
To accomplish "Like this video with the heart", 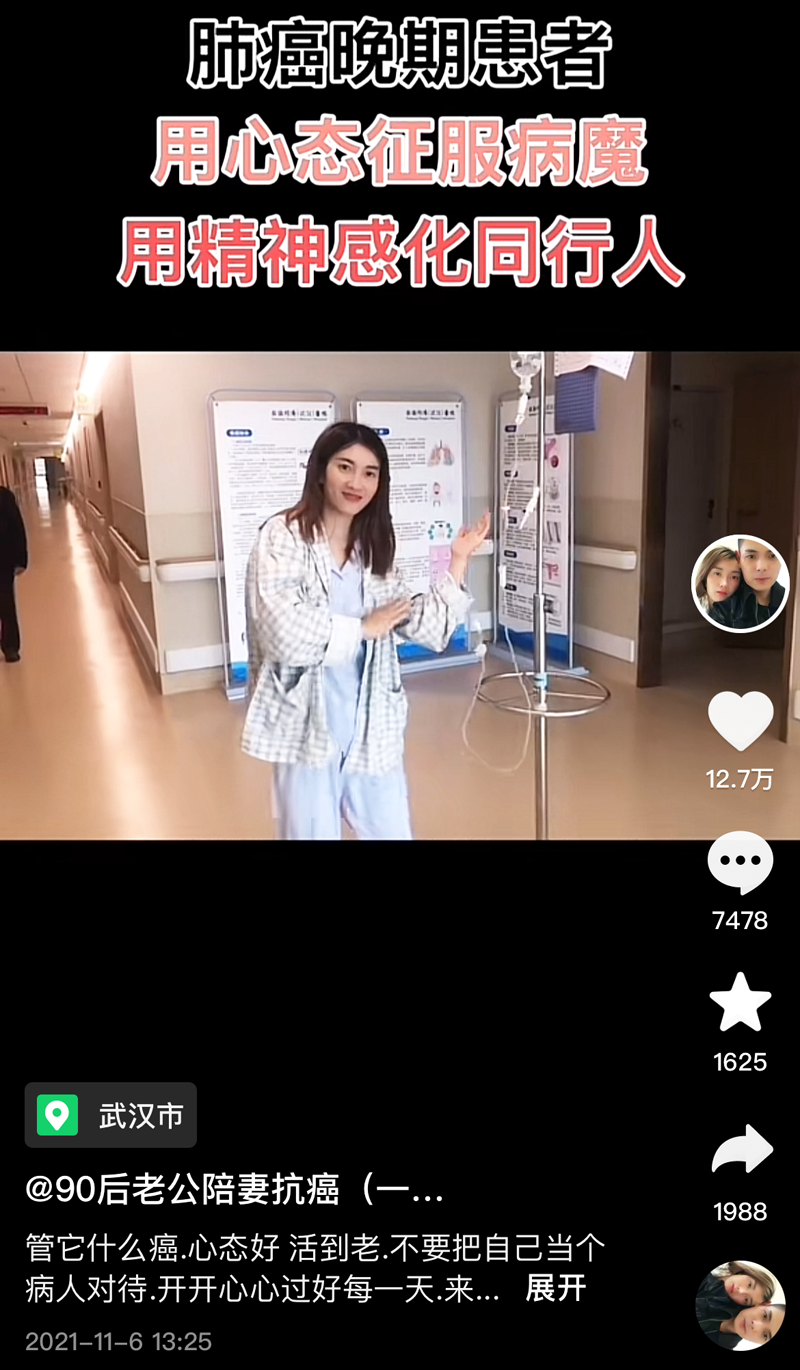I will [x=740, y=720].
